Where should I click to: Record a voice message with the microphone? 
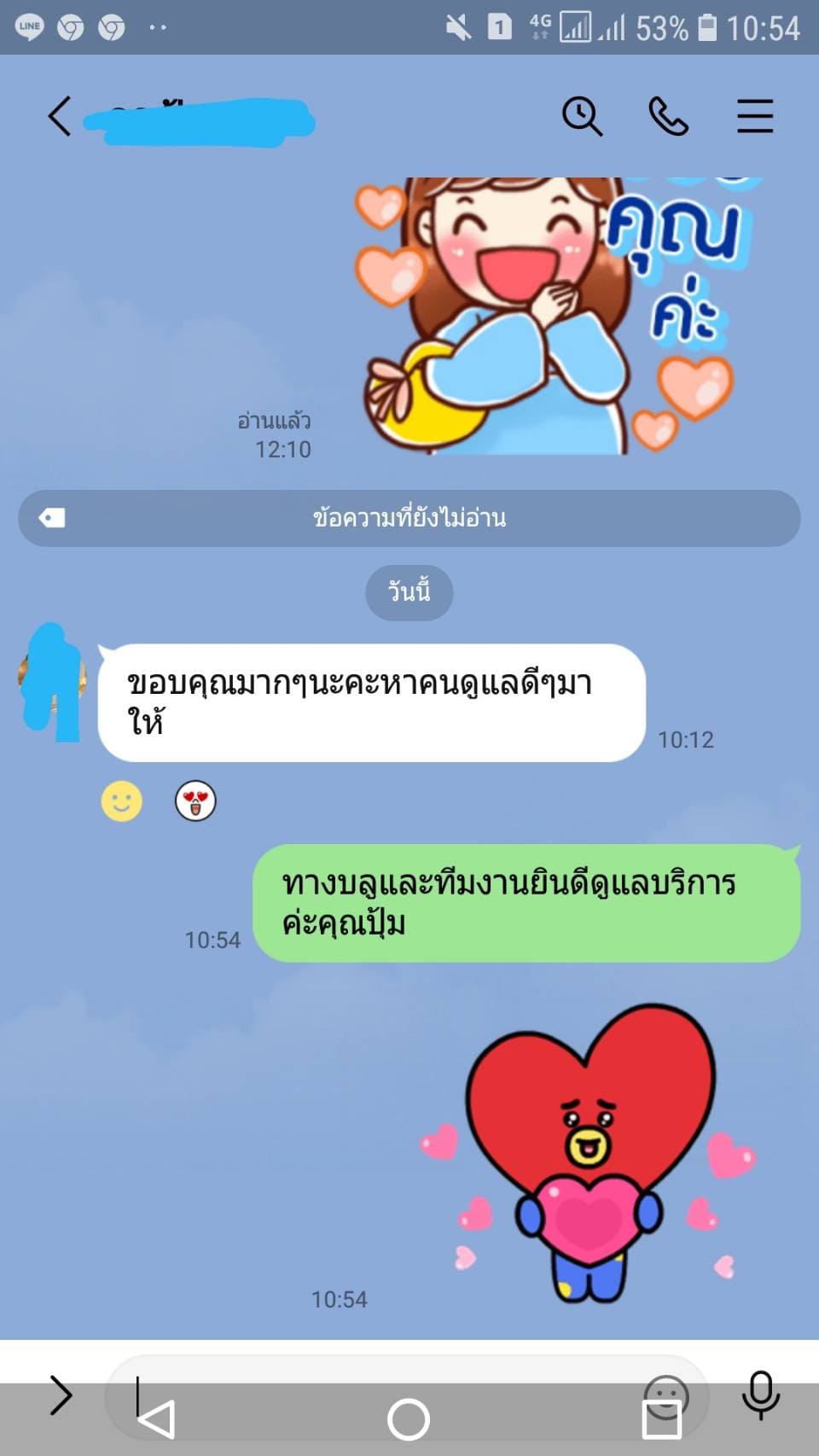point(761,1395)
